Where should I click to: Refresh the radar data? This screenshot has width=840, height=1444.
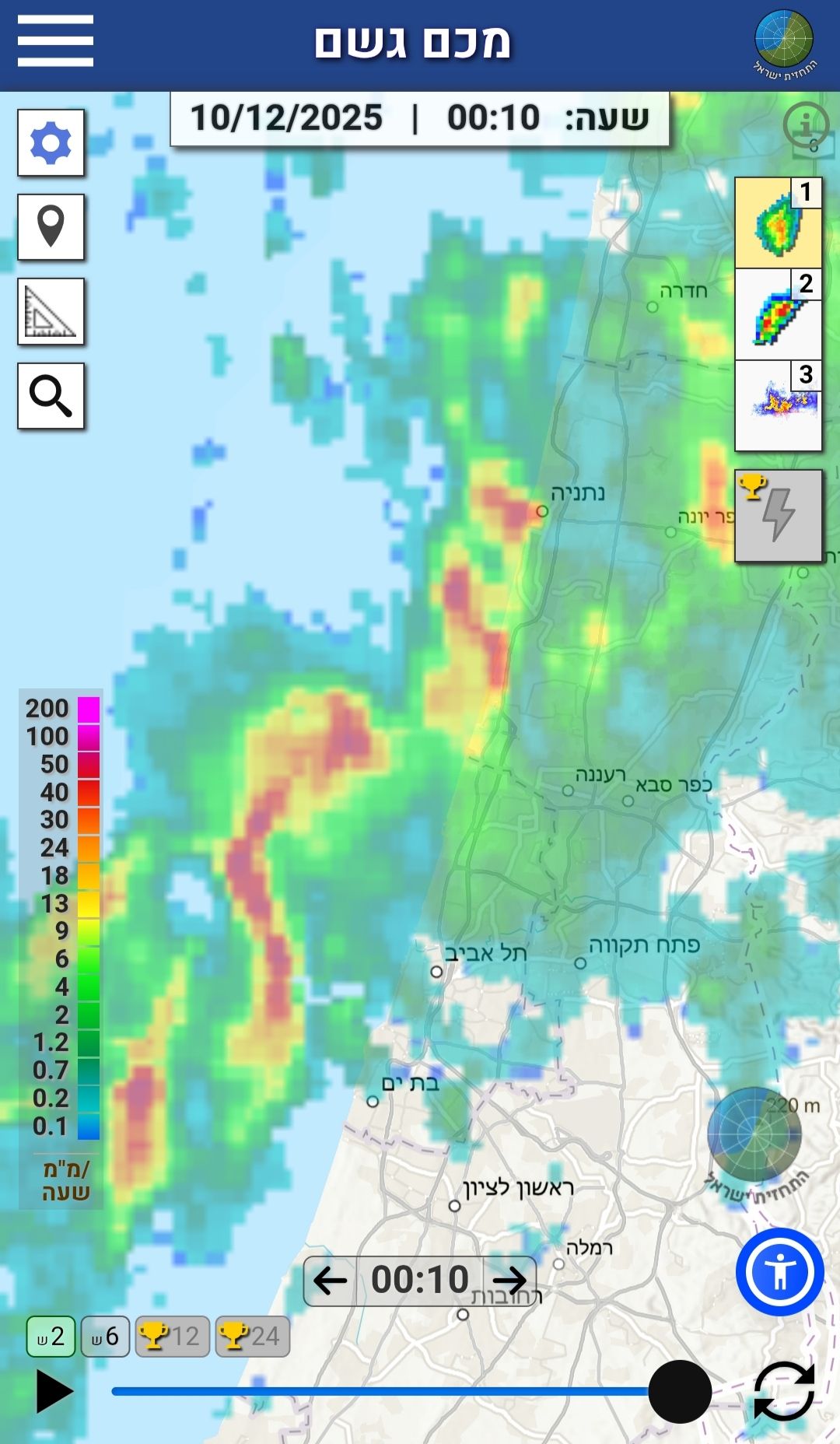pyautogui.click(x=784, y=1391)
